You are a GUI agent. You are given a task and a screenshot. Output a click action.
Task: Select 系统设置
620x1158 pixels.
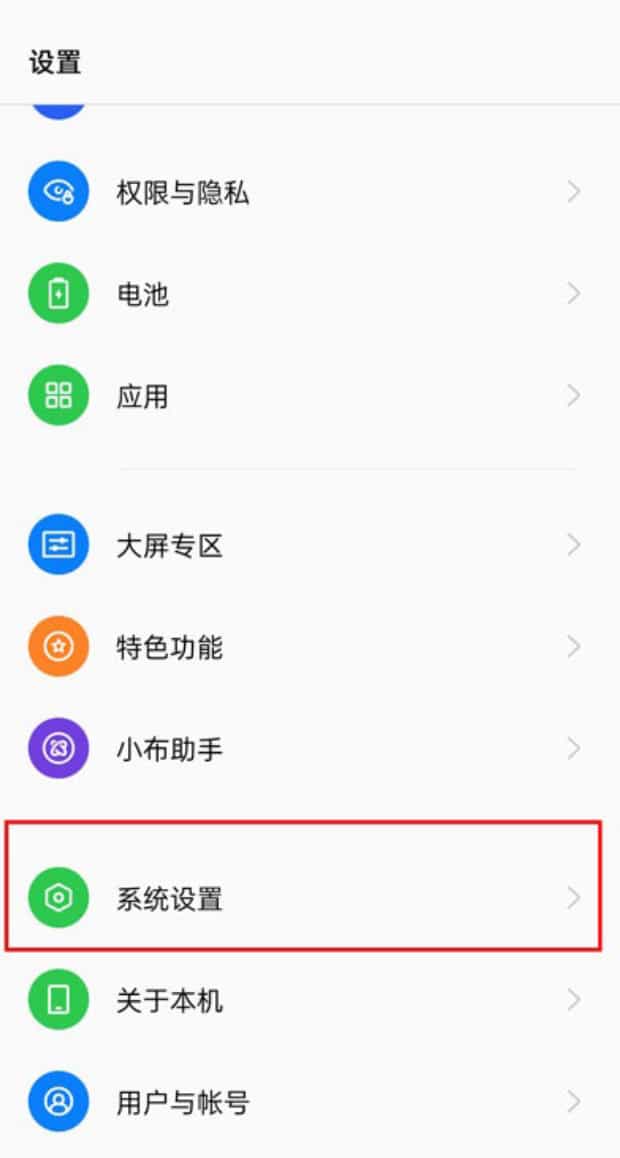pyautogui.click(x=310, y=898)
